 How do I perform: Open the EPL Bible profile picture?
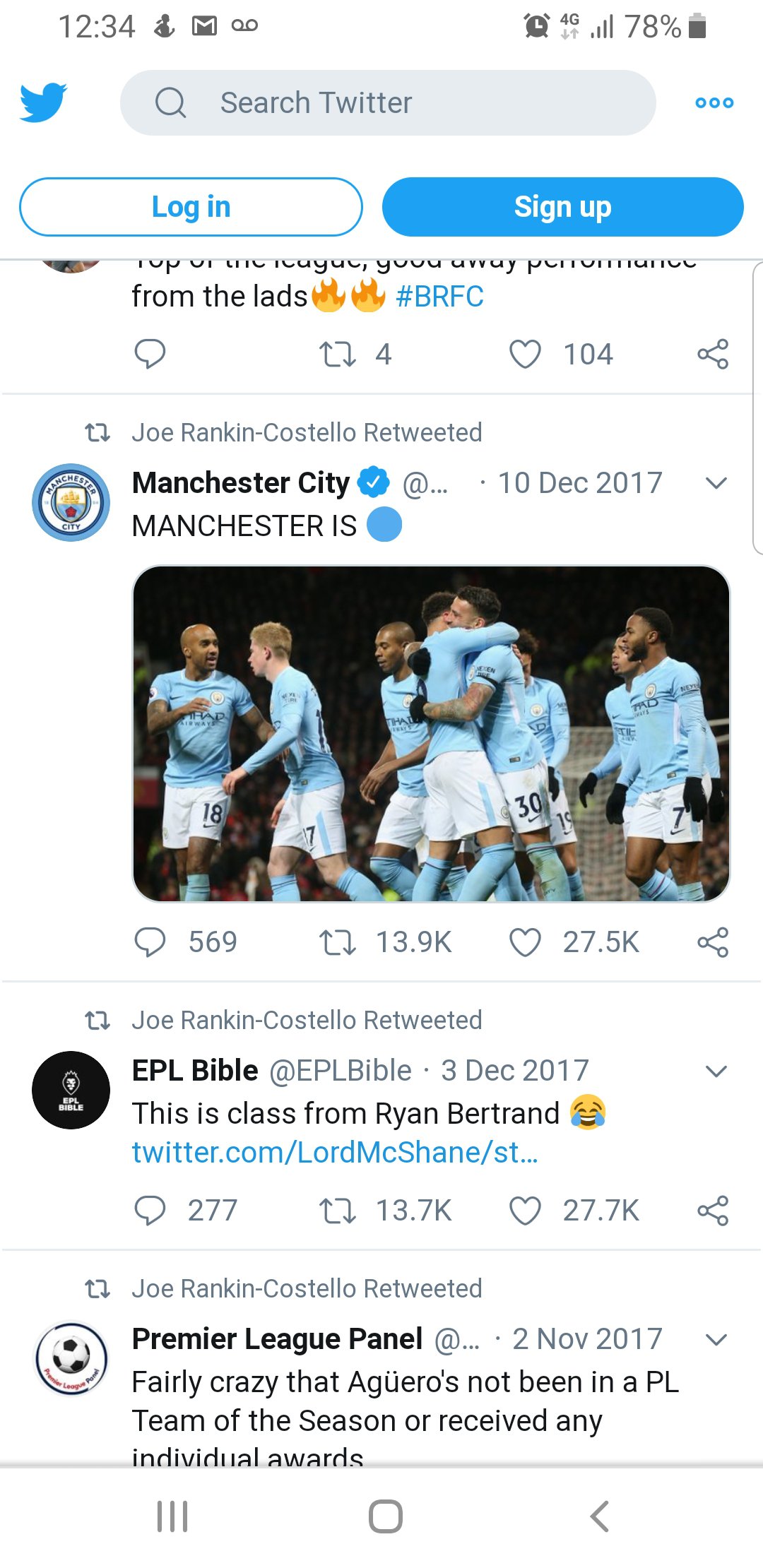(x=71, y=1090)
